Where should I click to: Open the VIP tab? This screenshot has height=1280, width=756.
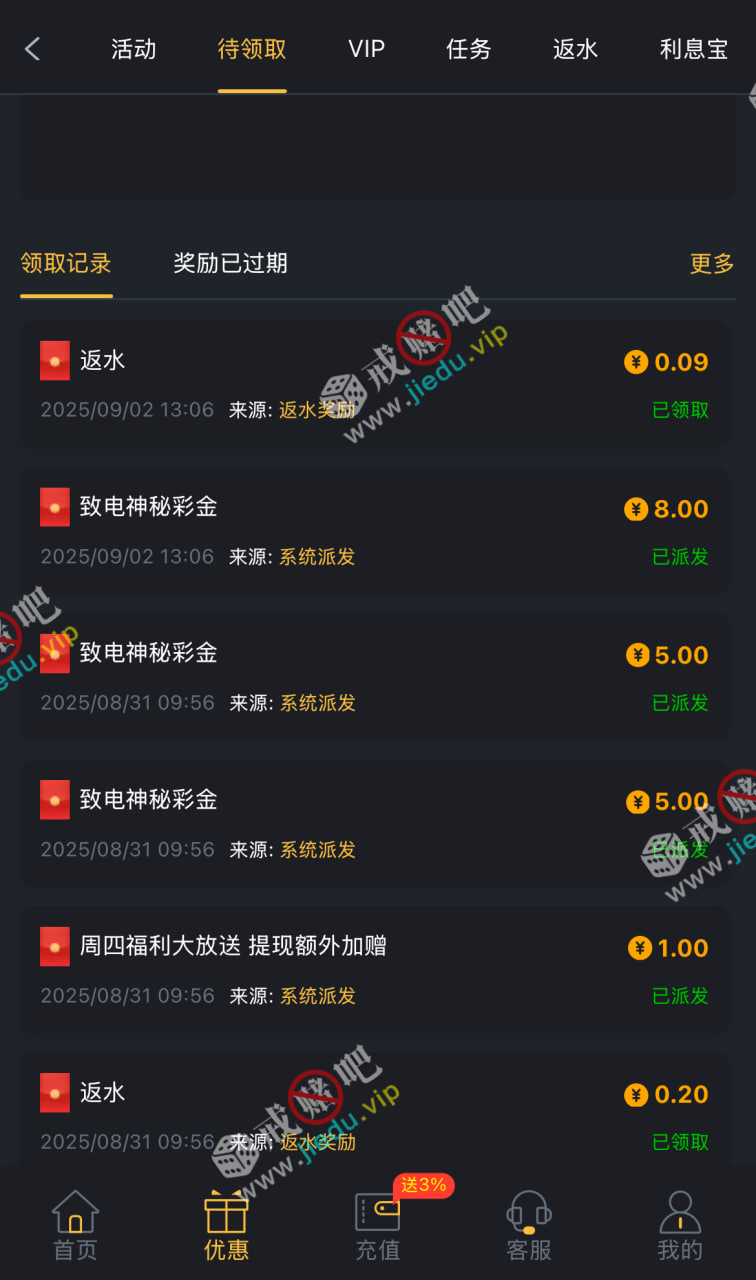366,49
